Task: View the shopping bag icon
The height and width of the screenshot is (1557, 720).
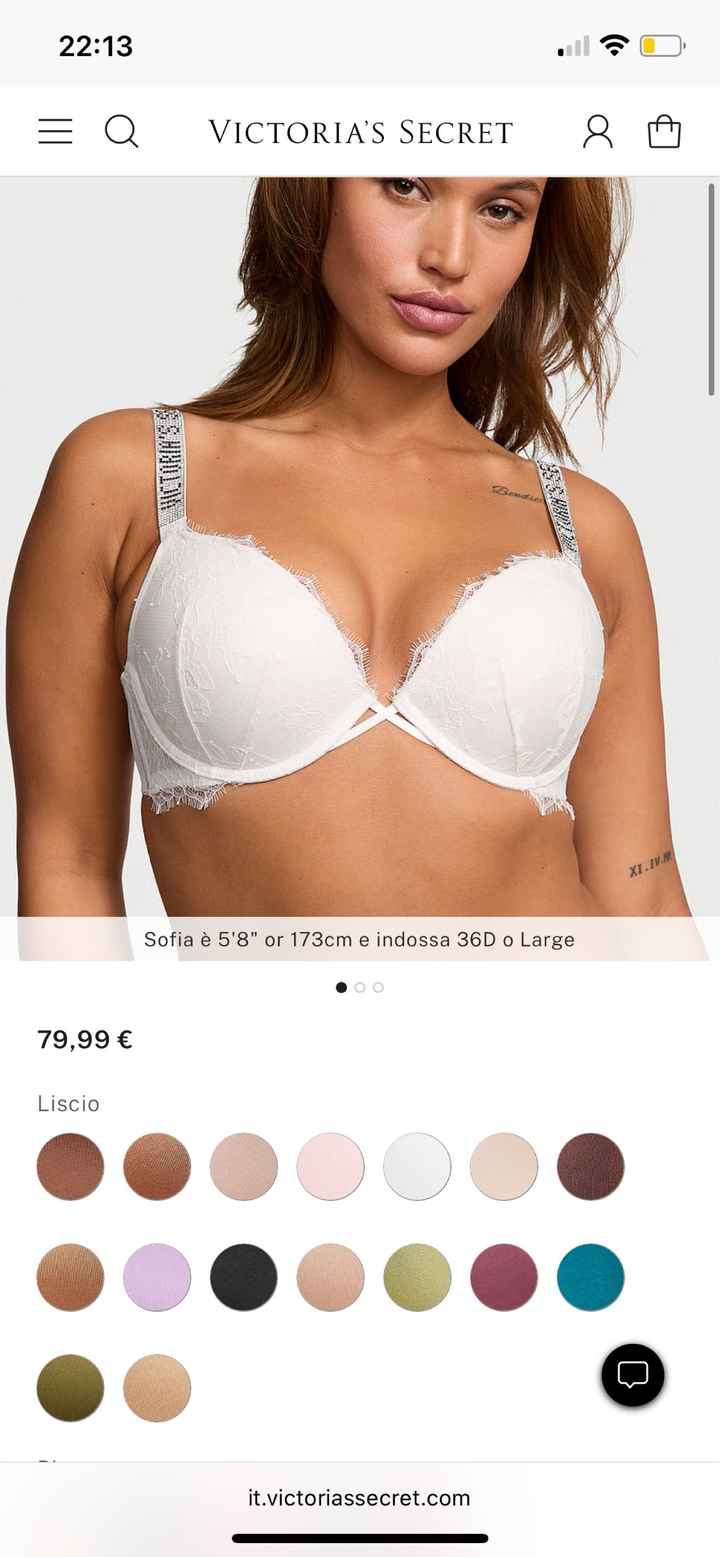Action: pos(664,131)
